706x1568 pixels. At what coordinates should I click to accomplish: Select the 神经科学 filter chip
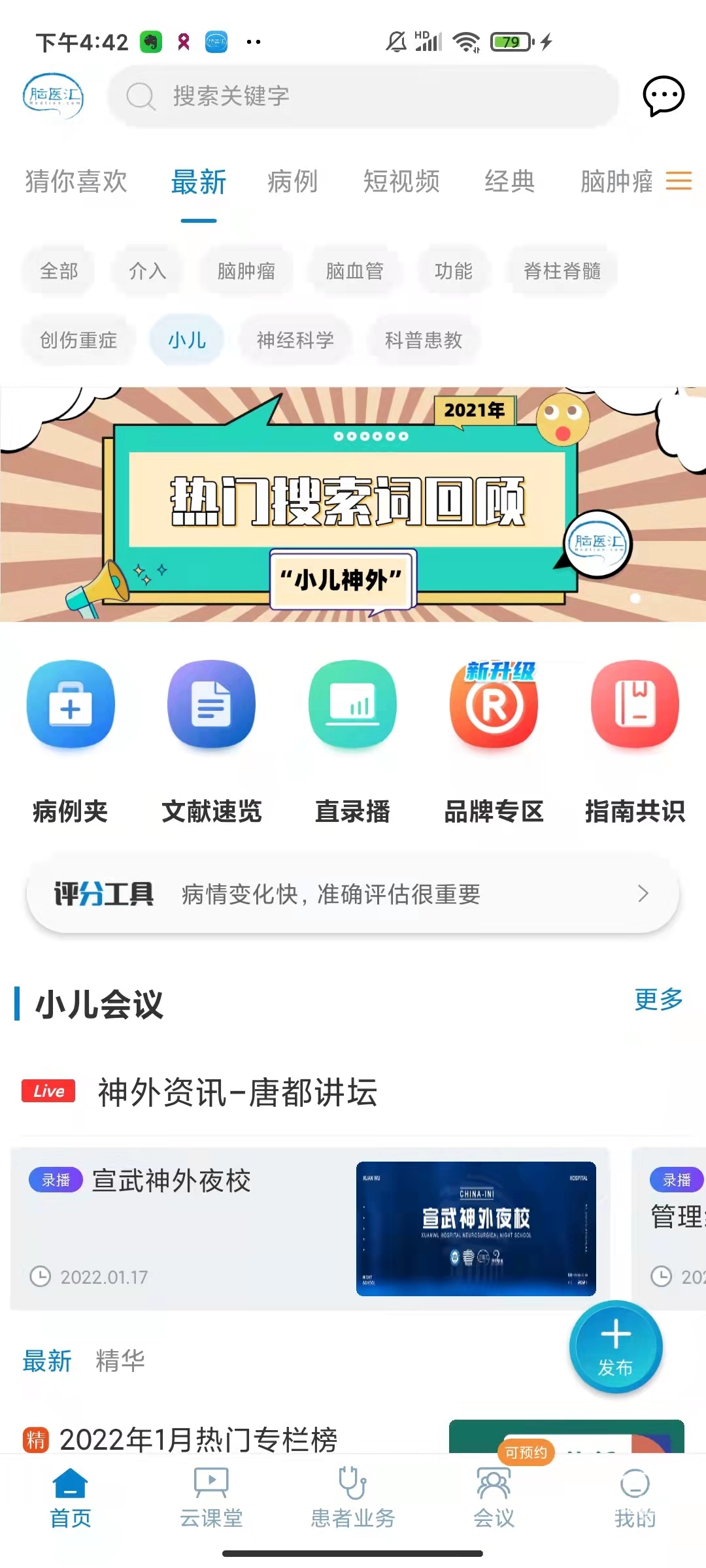tap(295, 340)
